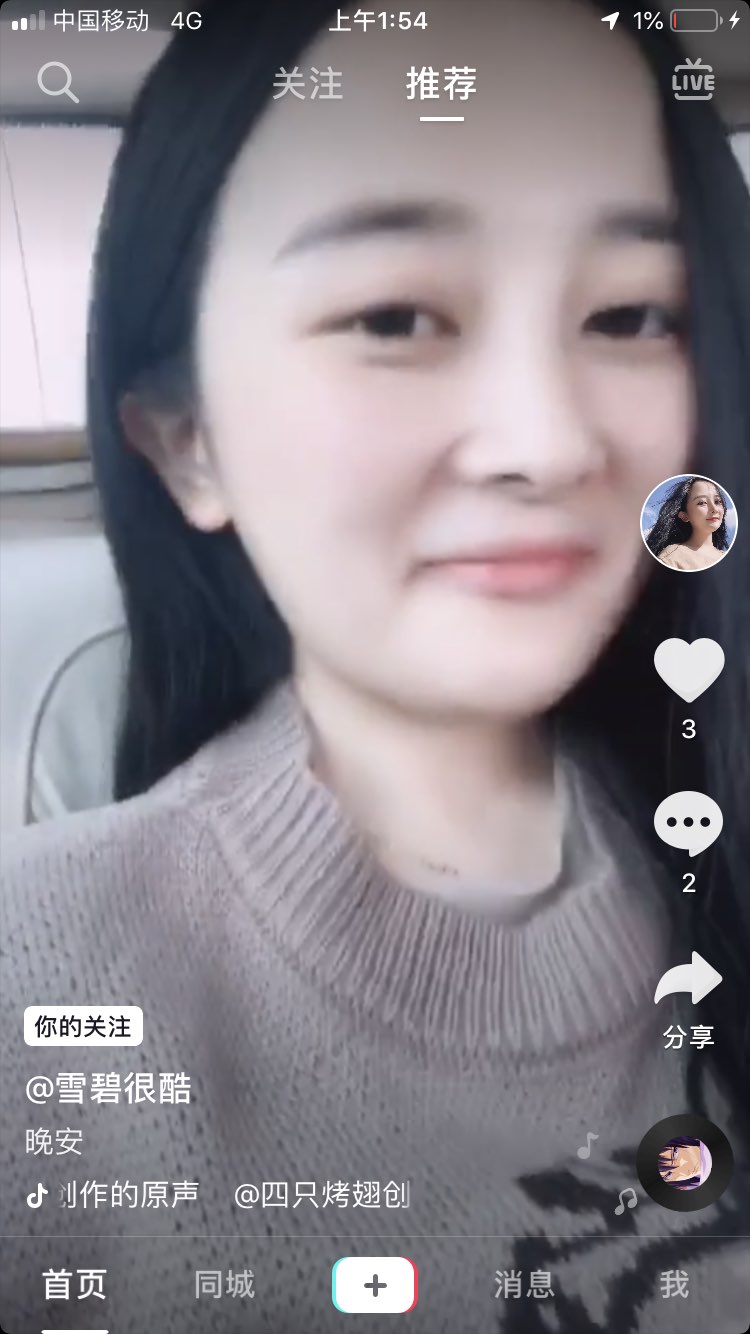Switch to the 同城 tab
Image resolution: width=750 pixels, height=1334 pixels.
click(x=224, y=1285)
